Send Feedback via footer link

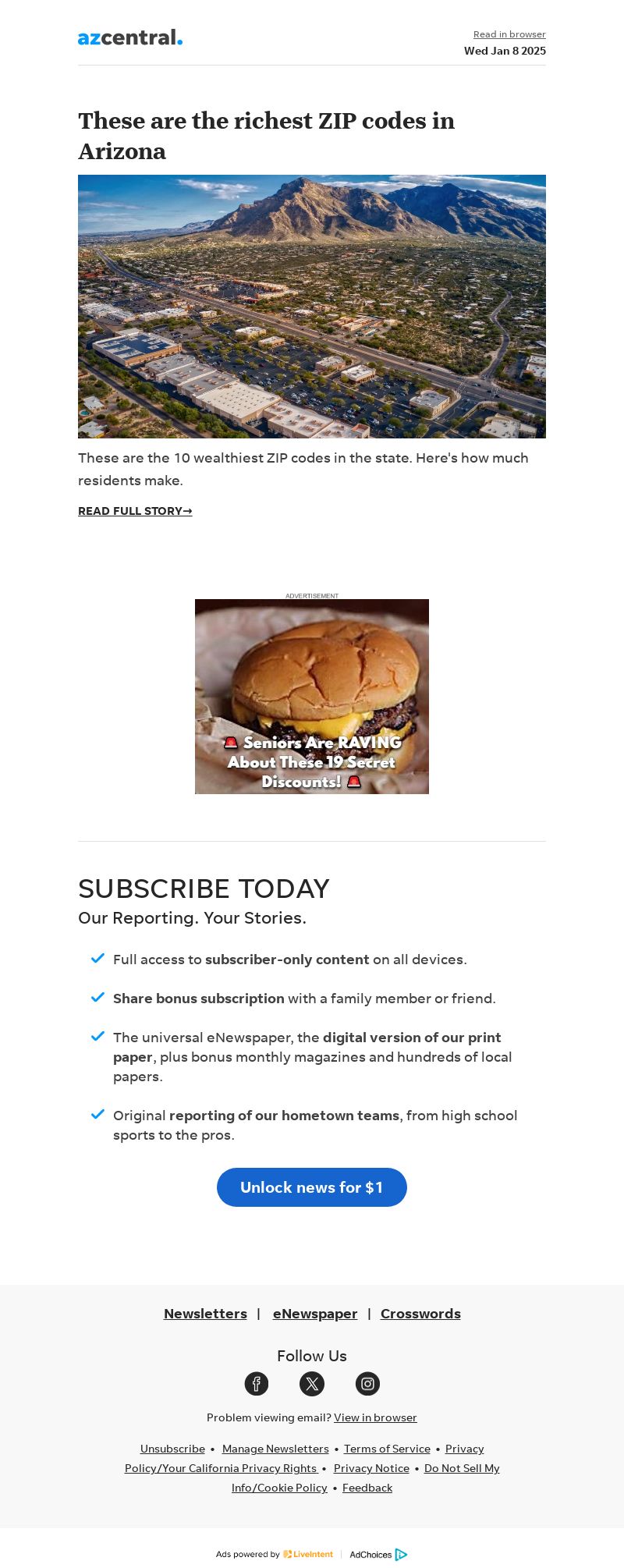[x=367, y=1488]
